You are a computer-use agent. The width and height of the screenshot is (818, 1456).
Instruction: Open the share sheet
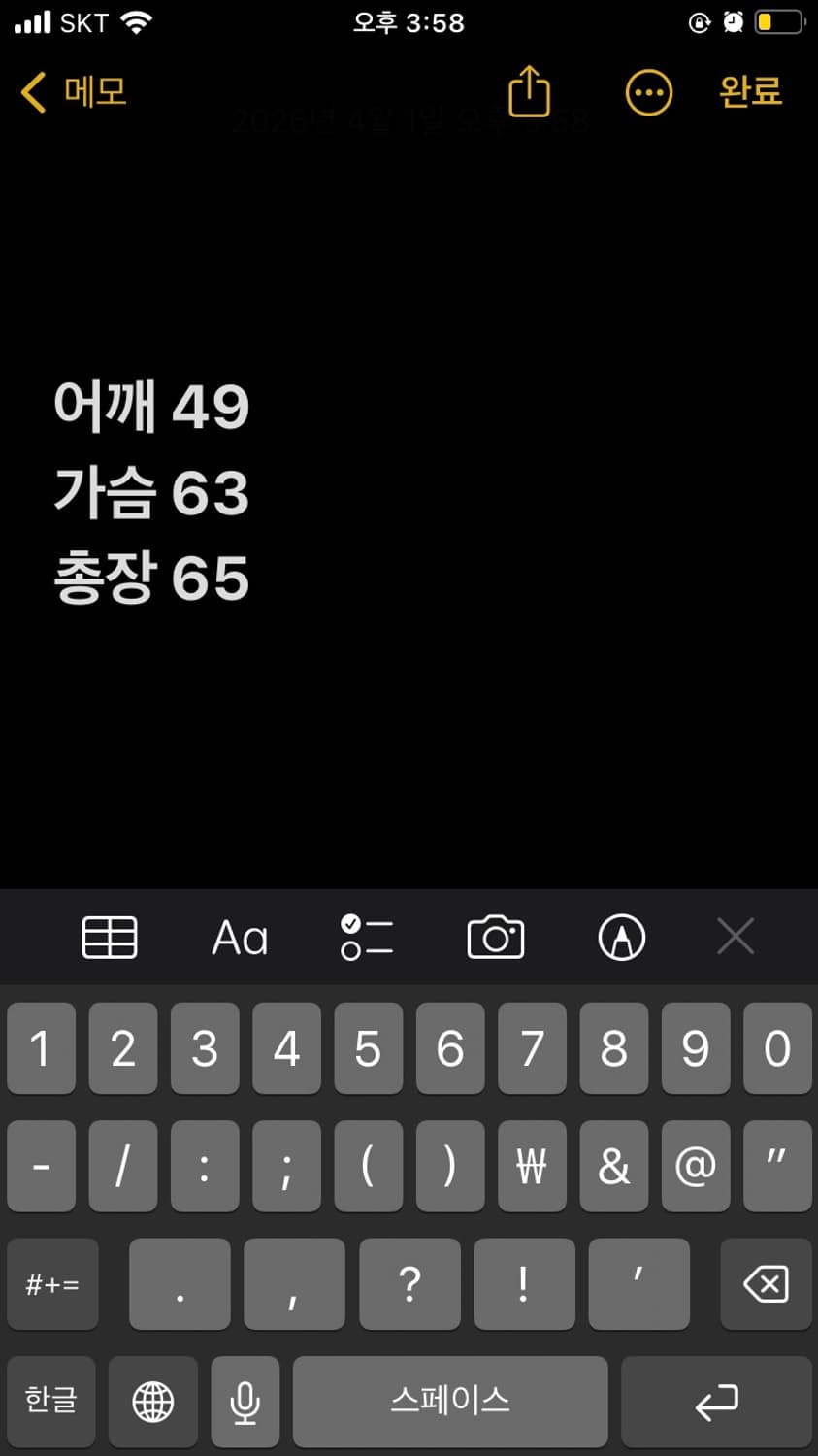(528, 90)
